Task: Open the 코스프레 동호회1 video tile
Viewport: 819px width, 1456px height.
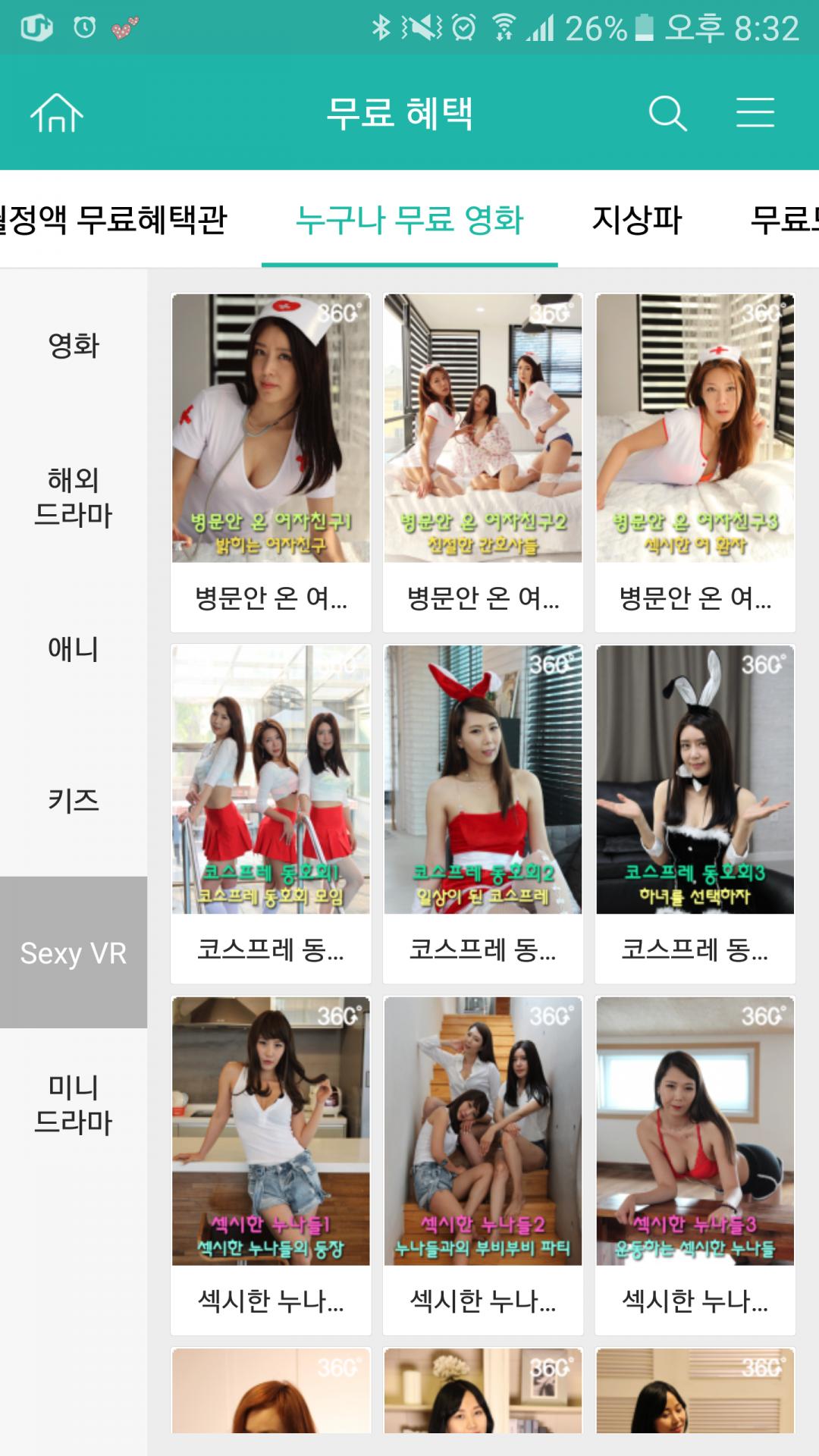Action: 271,814
